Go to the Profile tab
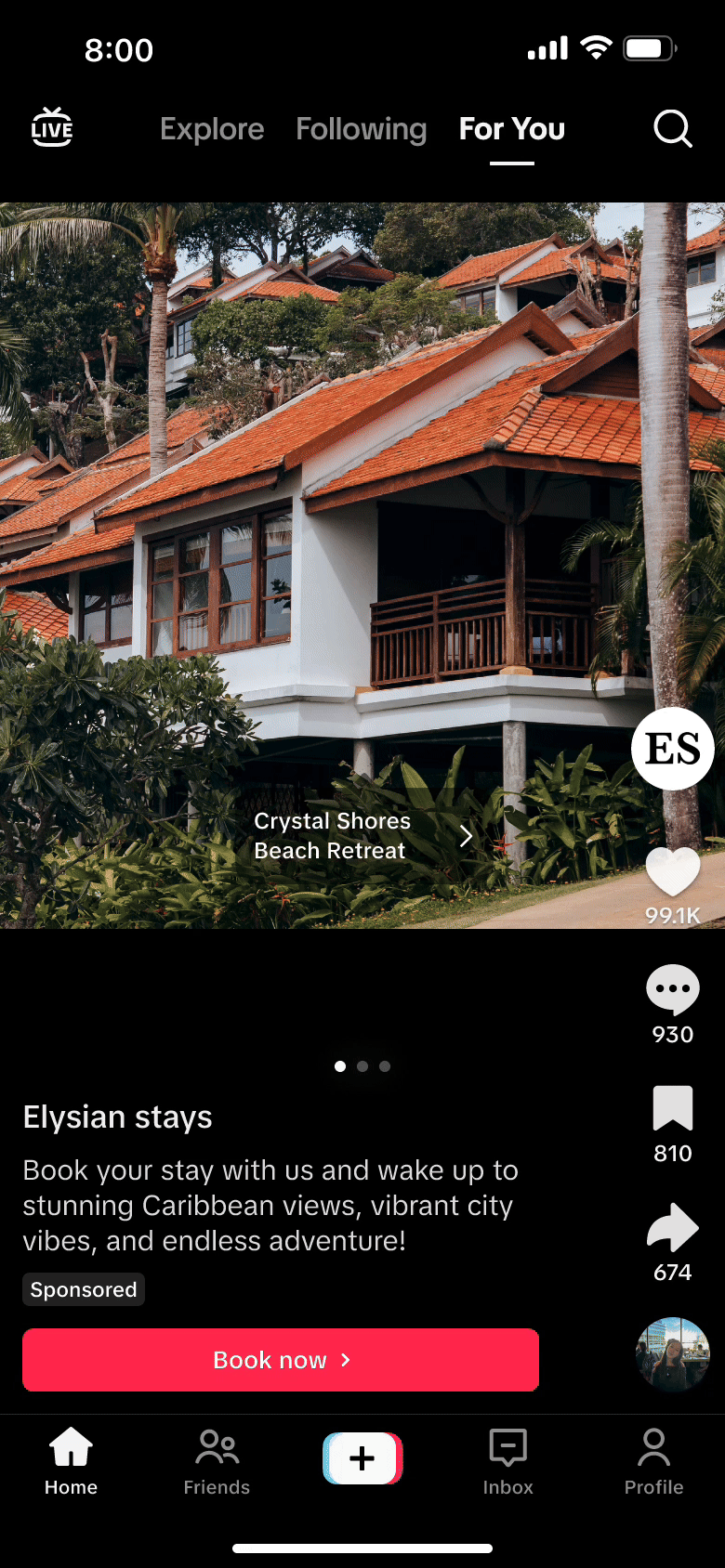 pyautogui.click(x=653, y=1462)
